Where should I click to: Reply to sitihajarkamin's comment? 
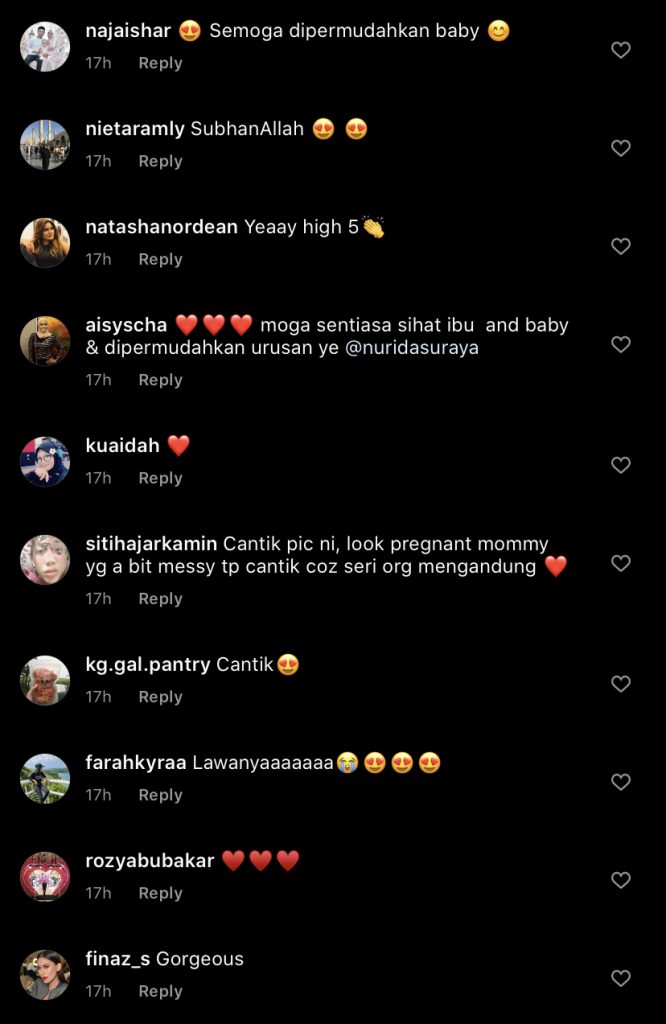tap(160, 599)
